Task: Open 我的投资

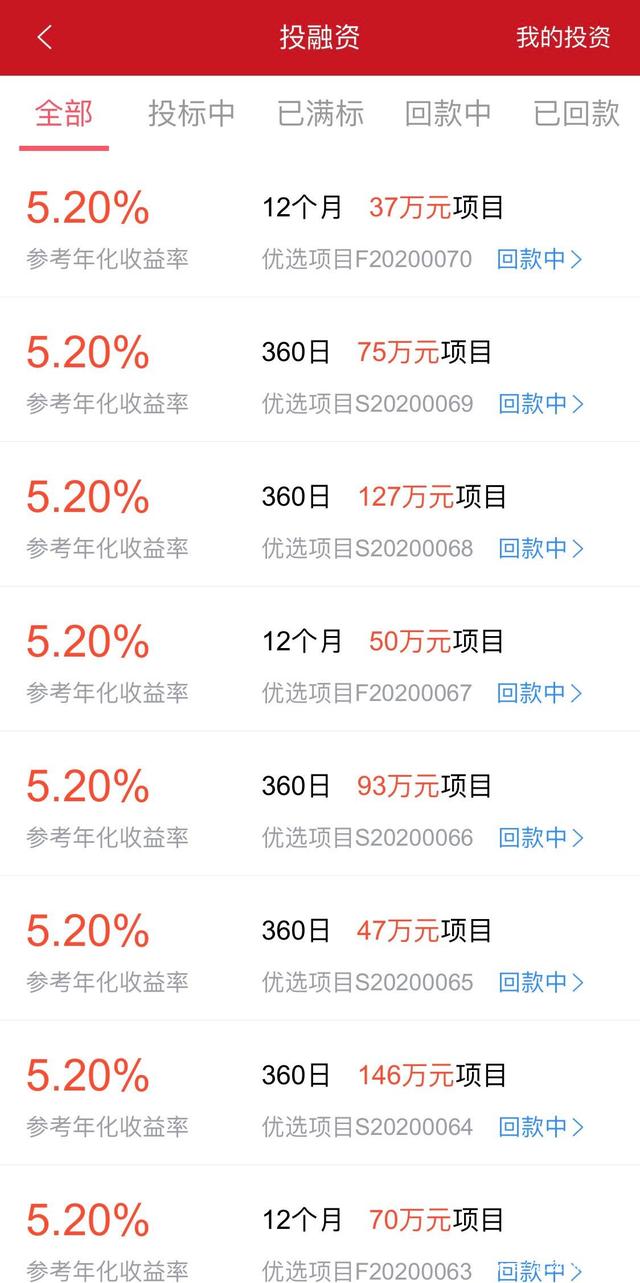Action: click(563, 38)
